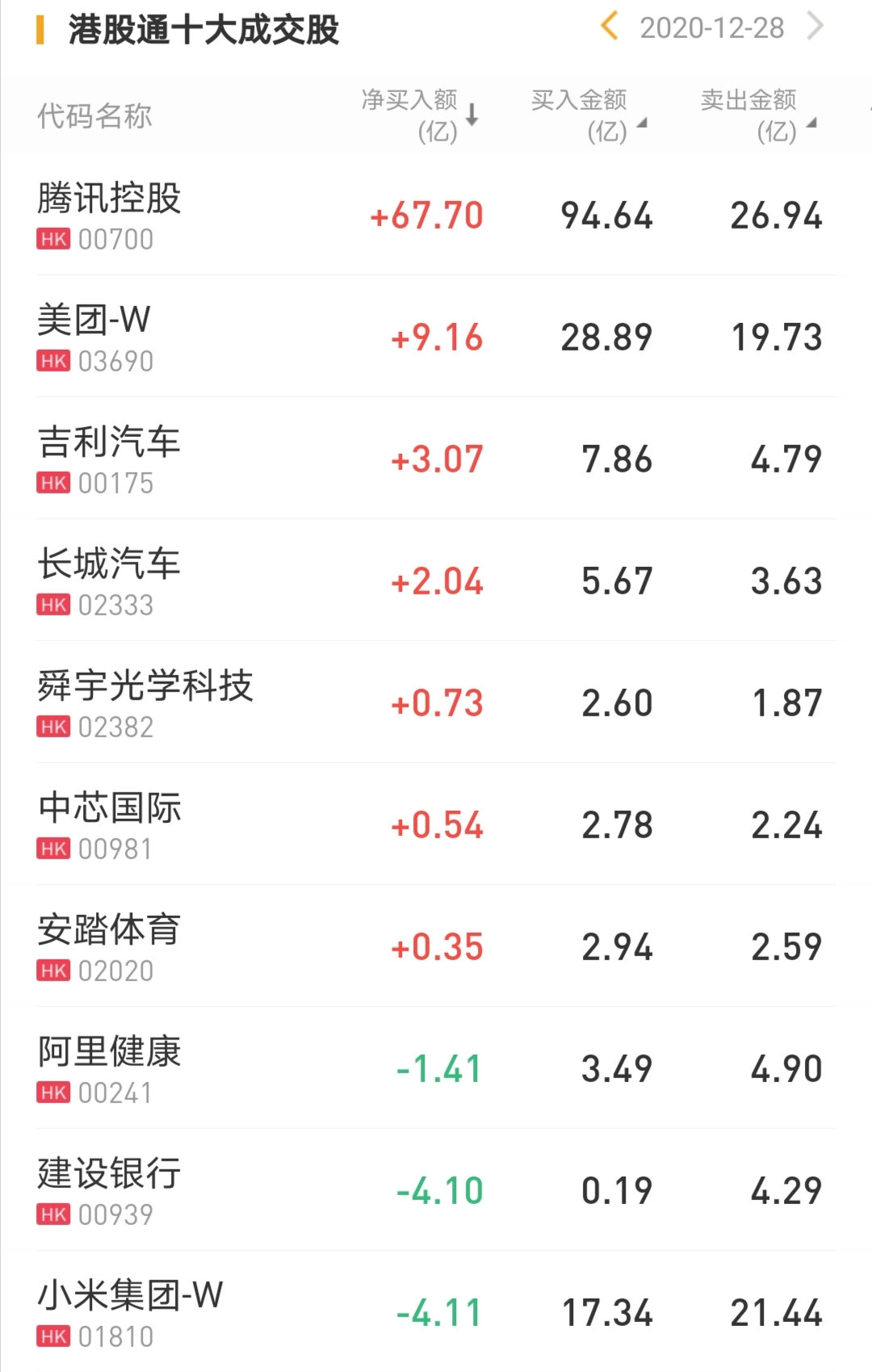Go to the next trading date
Viewport: 872px width, 1372px height.
[x=815, y=27]
